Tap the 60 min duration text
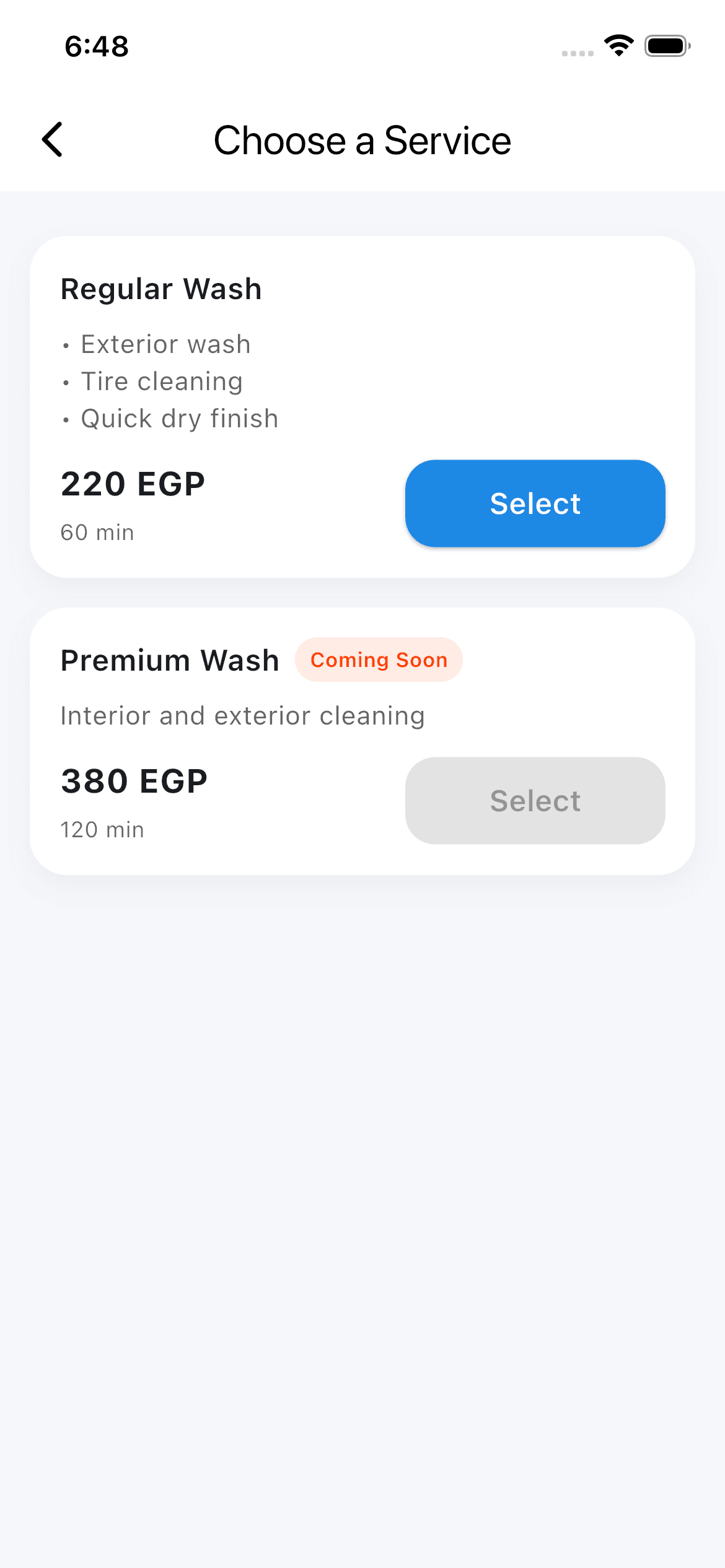The height and width of the screenshot is (1568, 725). point(97,532)
